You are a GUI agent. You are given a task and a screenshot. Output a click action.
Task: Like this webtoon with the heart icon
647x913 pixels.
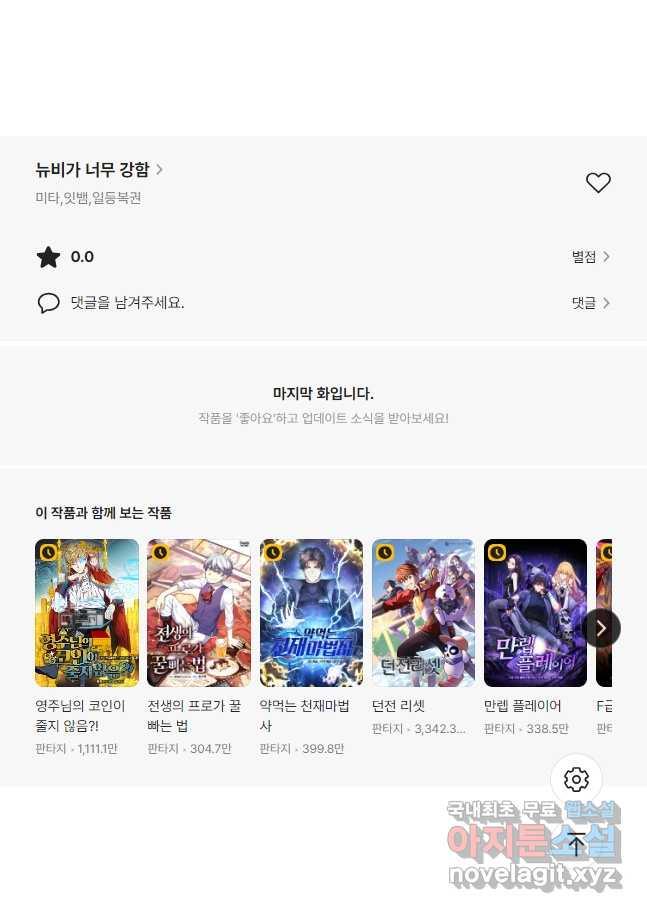click(598, 183)
